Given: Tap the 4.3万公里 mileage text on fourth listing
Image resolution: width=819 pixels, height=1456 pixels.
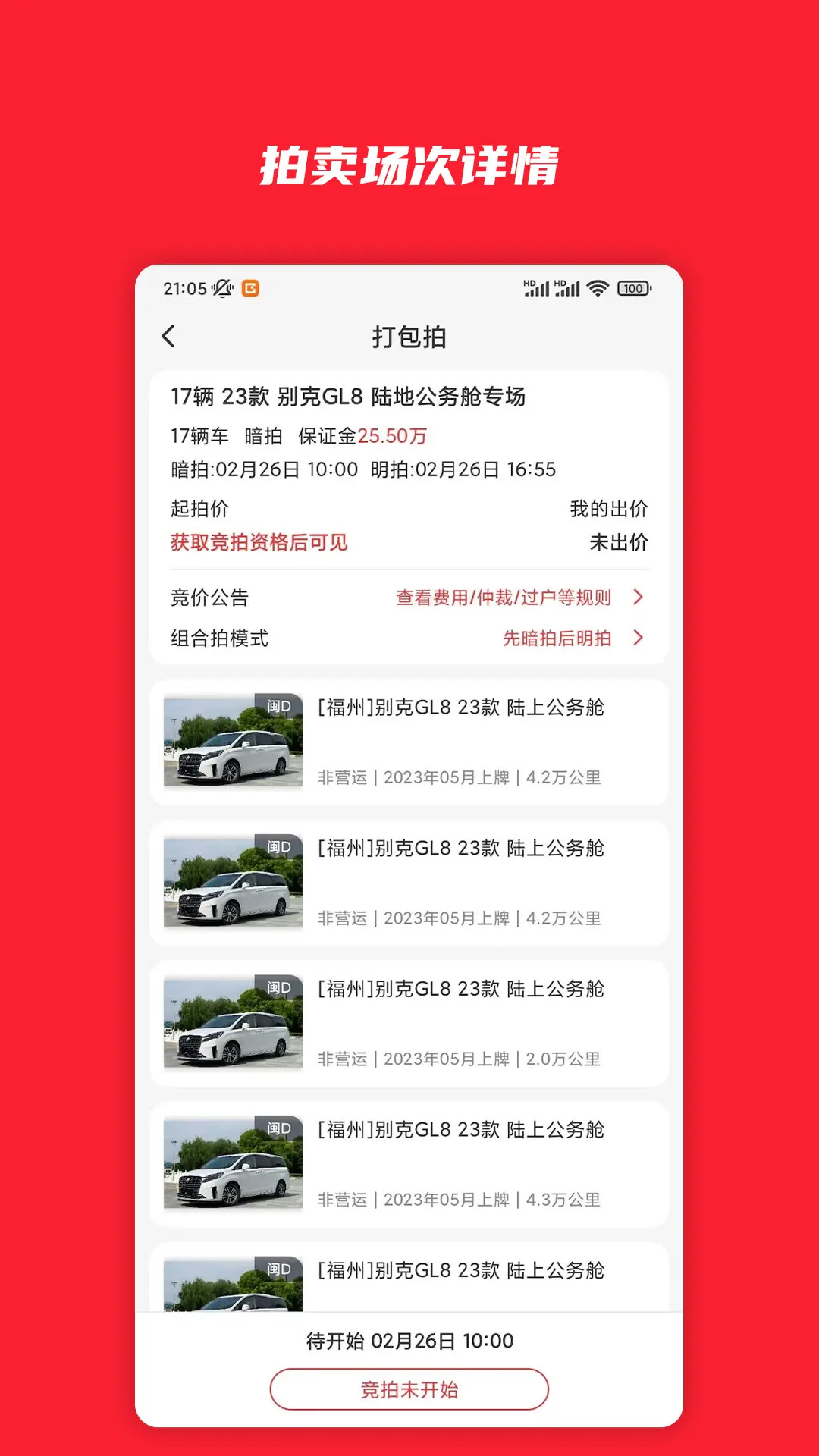Looking at the screenshot, I should click(562, 1200).
